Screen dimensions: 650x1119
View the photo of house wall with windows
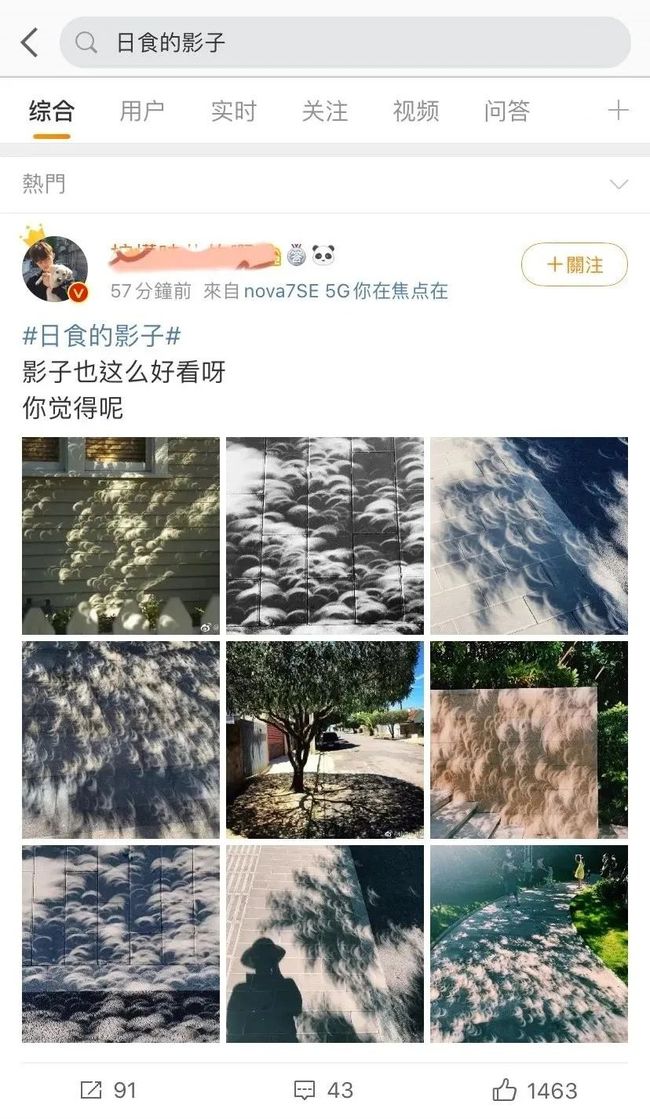(x=121, y=535)
